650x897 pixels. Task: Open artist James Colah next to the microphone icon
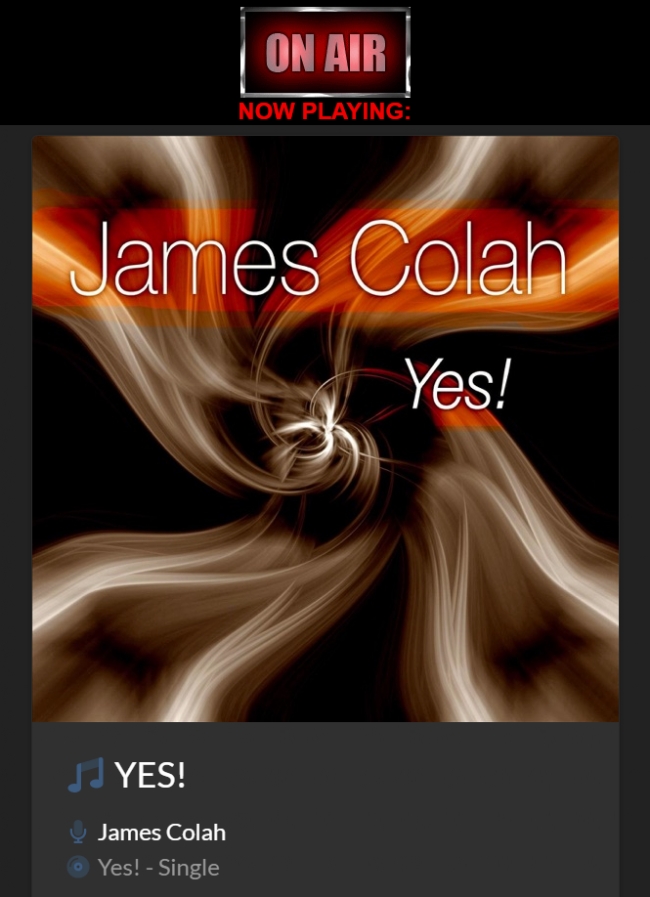click(161, 832)
